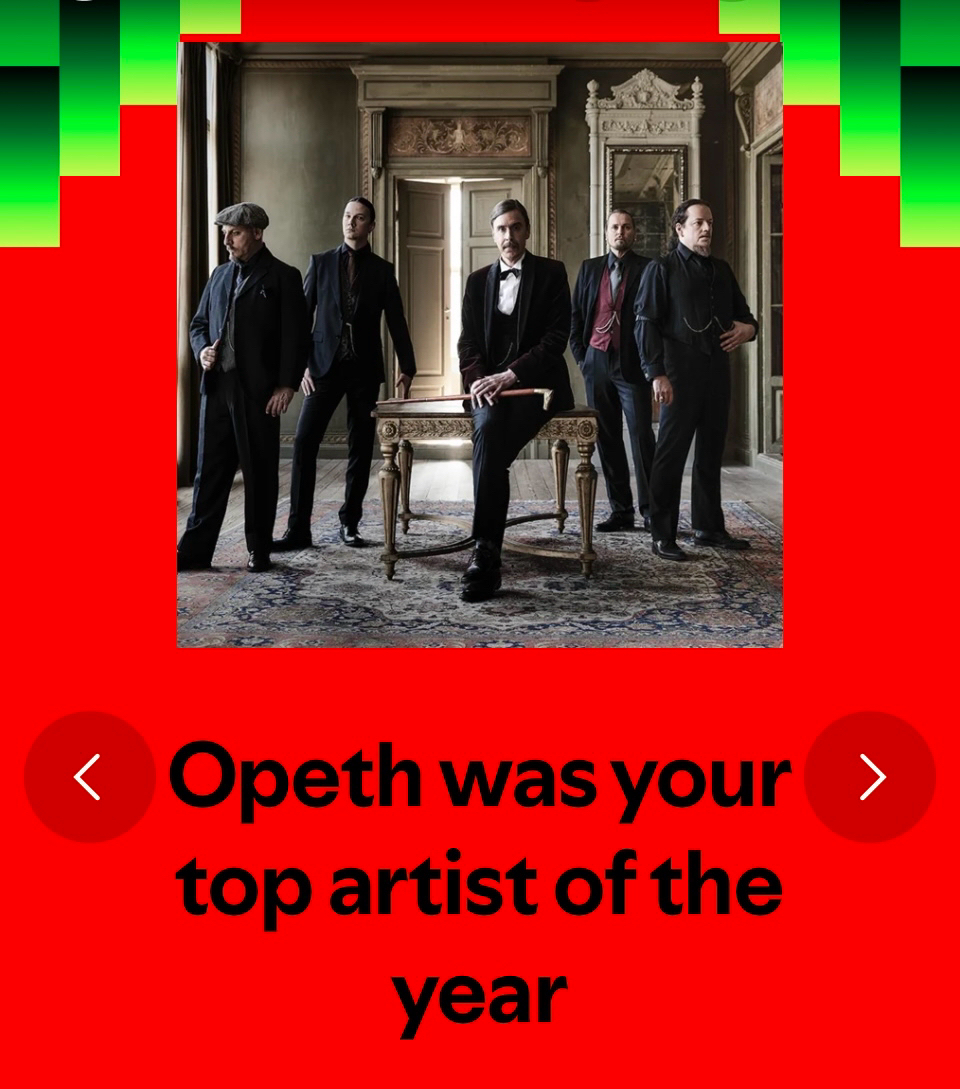
Task: Go to the previous Wrapped slide
Action: tap(89, 777)
